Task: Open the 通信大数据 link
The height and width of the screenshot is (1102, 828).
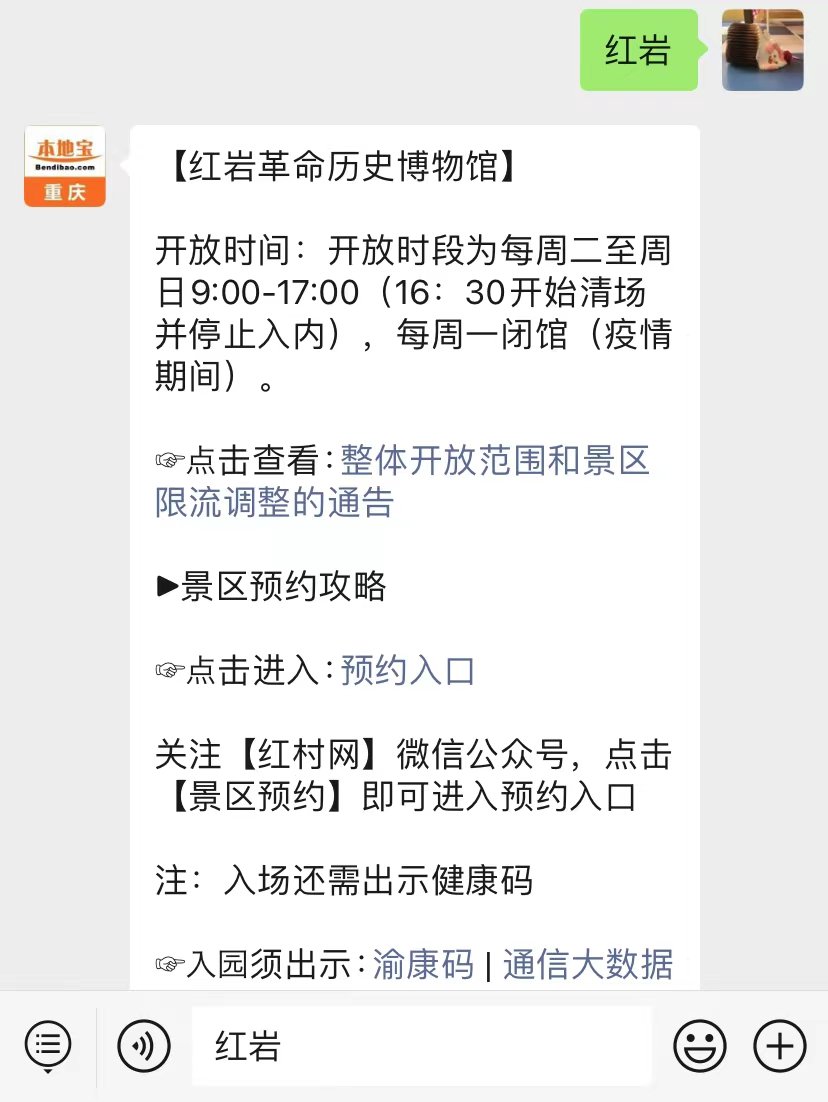Action: click(x=588, y=964)
